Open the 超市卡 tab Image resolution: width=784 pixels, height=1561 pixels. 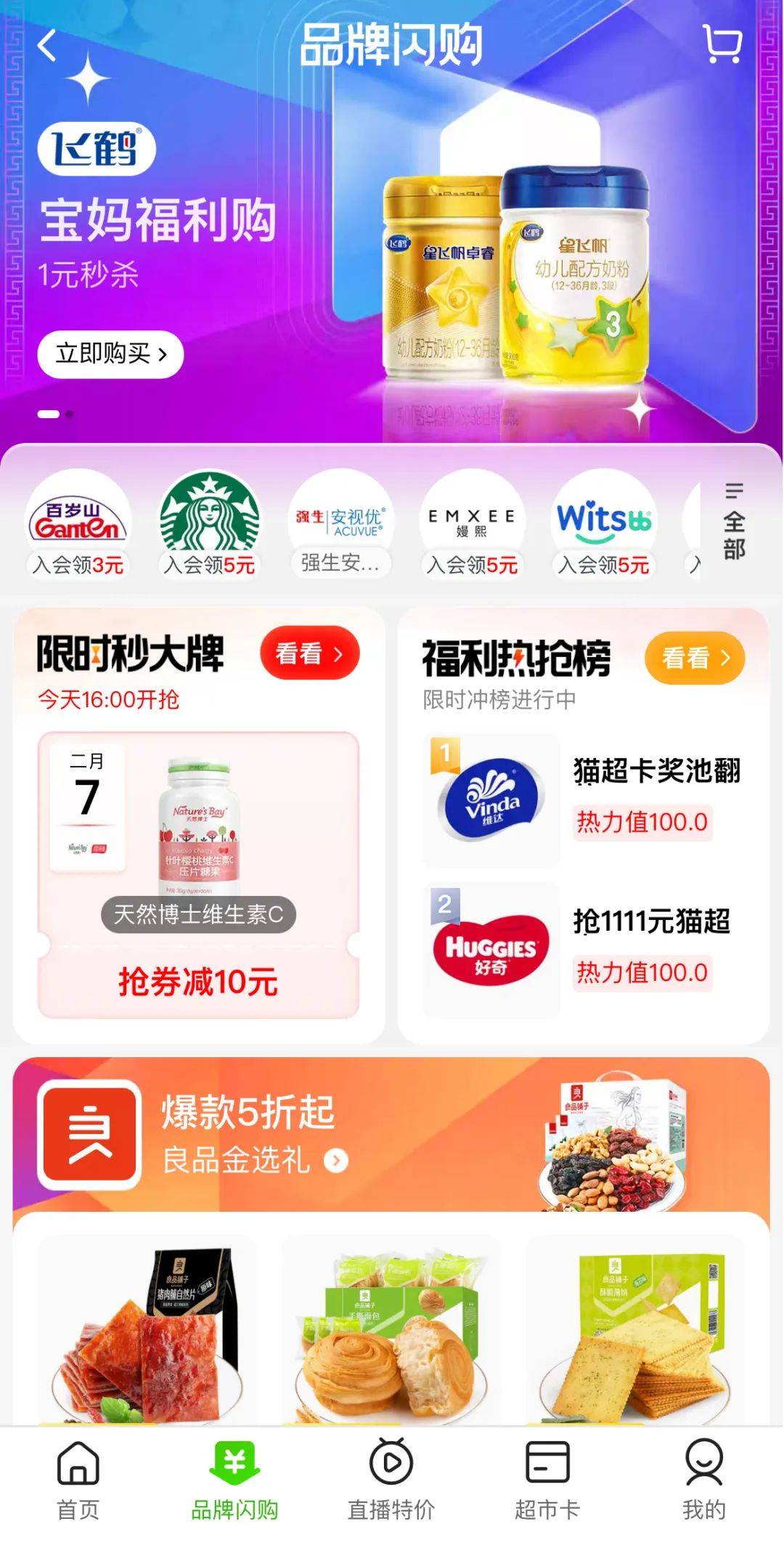pyautogui.click(x=547, y=1481)
